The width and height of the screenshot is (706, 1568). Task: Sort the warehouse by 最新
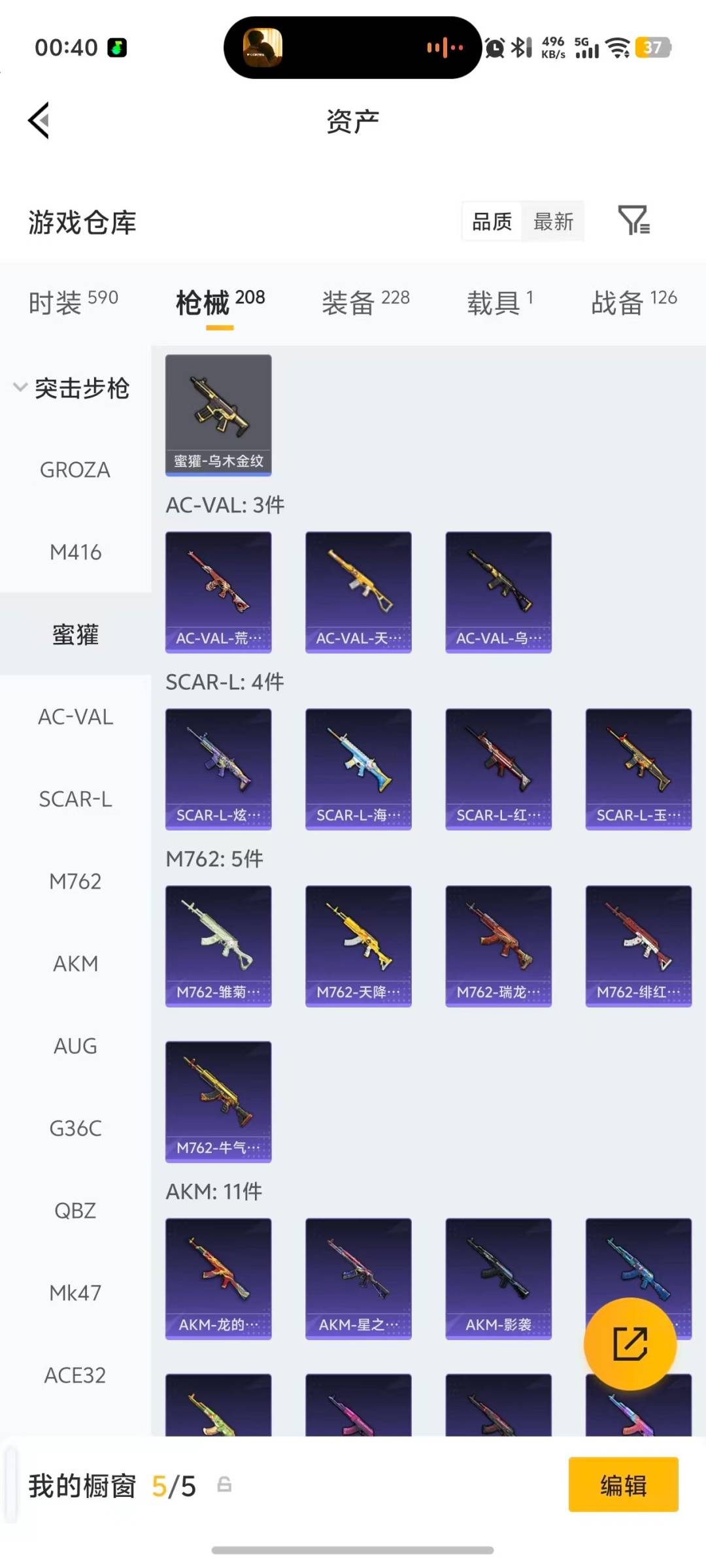tap(553, 221)
